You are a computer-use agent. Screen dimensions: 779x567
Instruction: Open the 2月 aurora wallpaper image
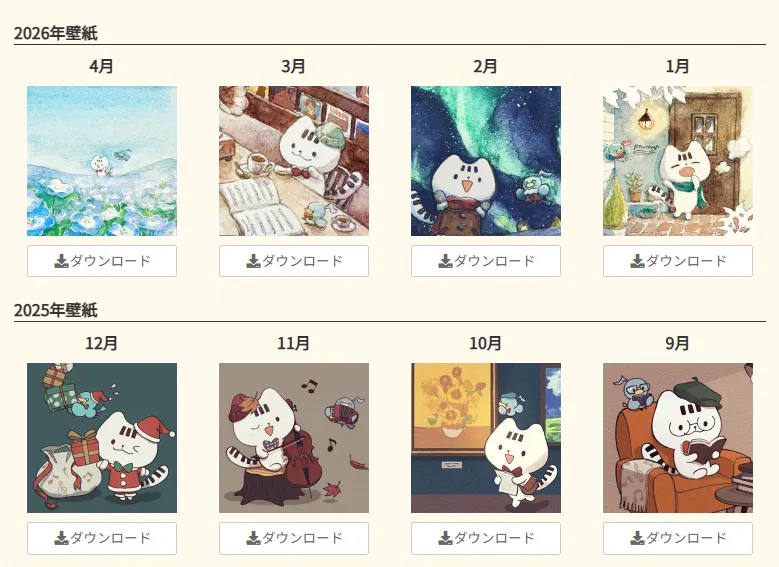coord(486,161)
